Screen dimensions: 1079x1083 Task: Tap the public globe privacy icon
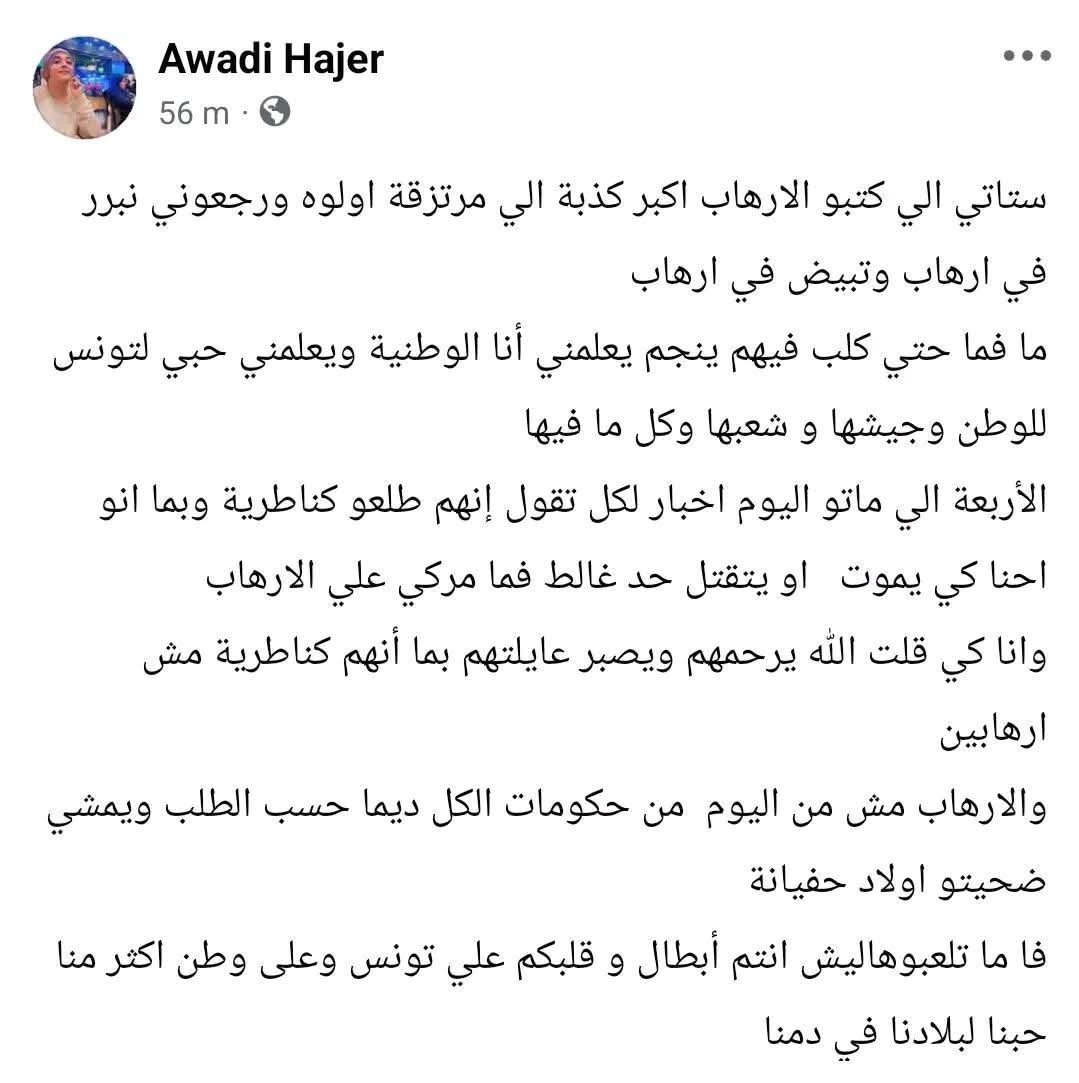click(x=275, y=112)
